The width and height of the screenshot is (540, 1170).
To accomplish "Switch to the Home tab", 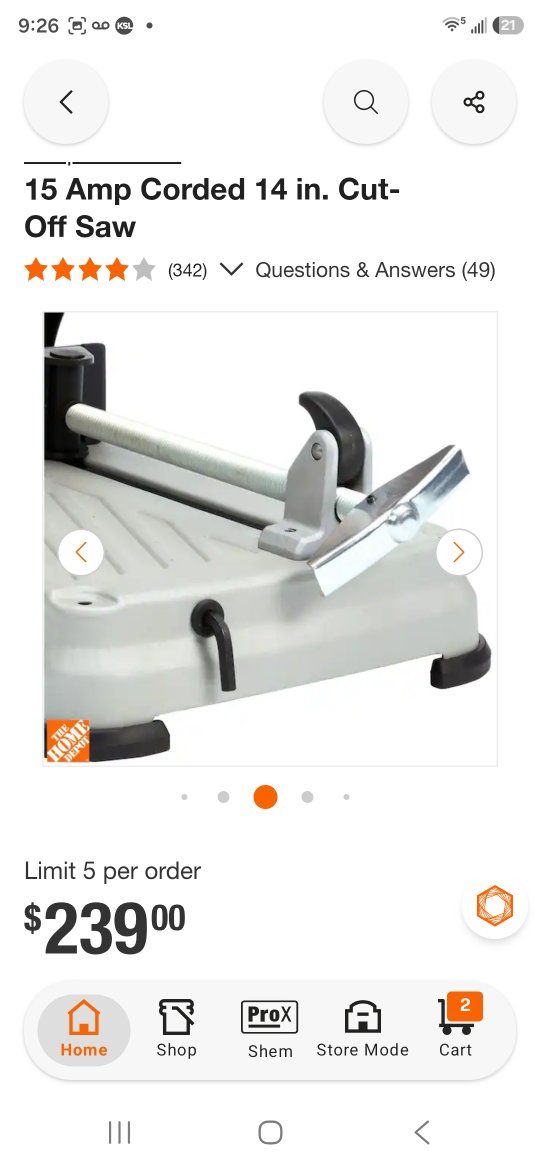I will [x=84, y=1030].
